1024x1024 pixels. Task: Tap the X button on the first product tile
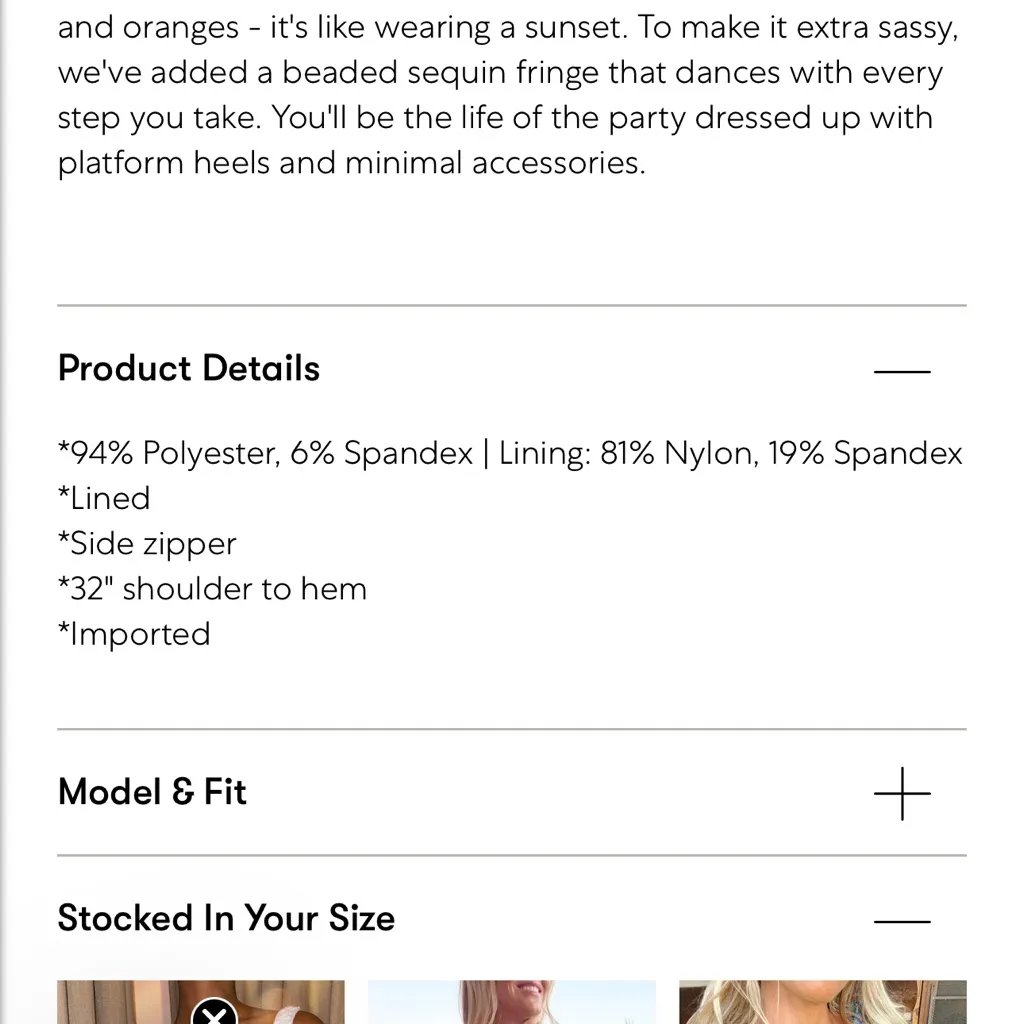[x=214, y=1012]
